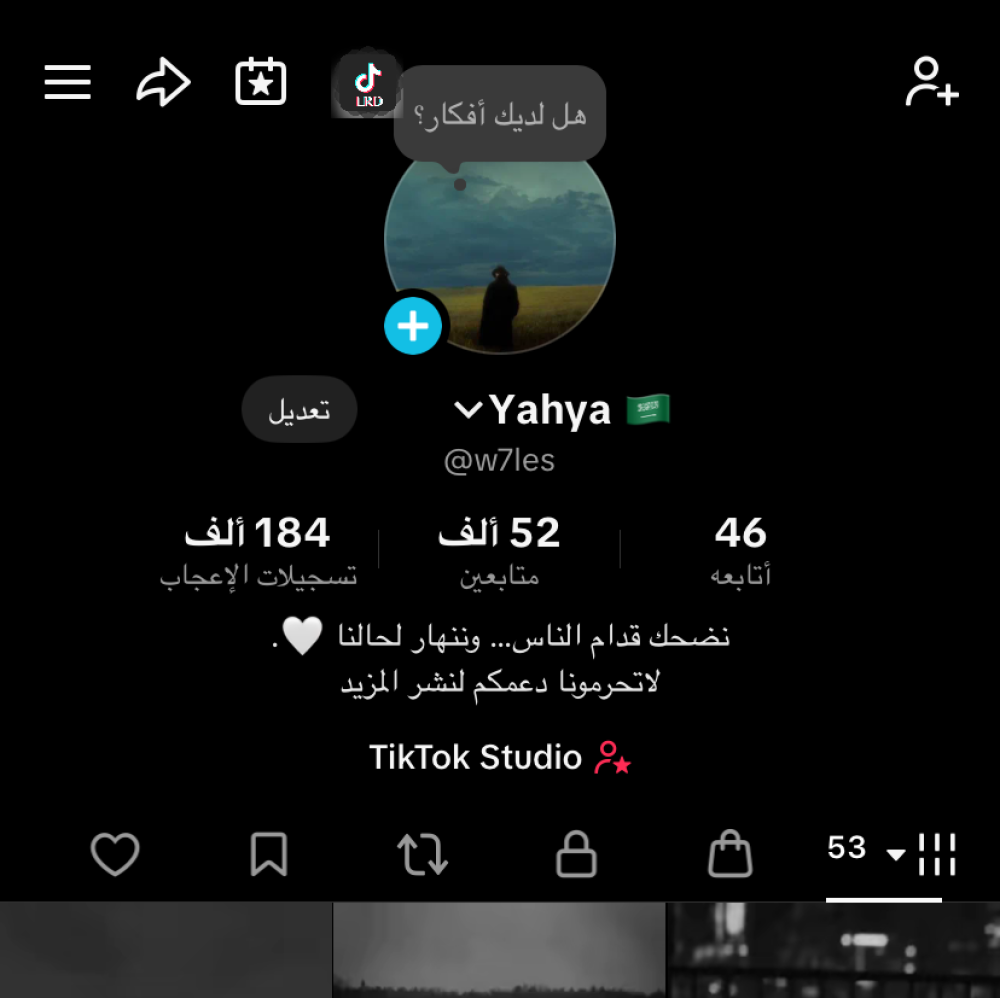Open the hamburger menu
This screenshot has height=998, width=1000.
click(68, 83)
